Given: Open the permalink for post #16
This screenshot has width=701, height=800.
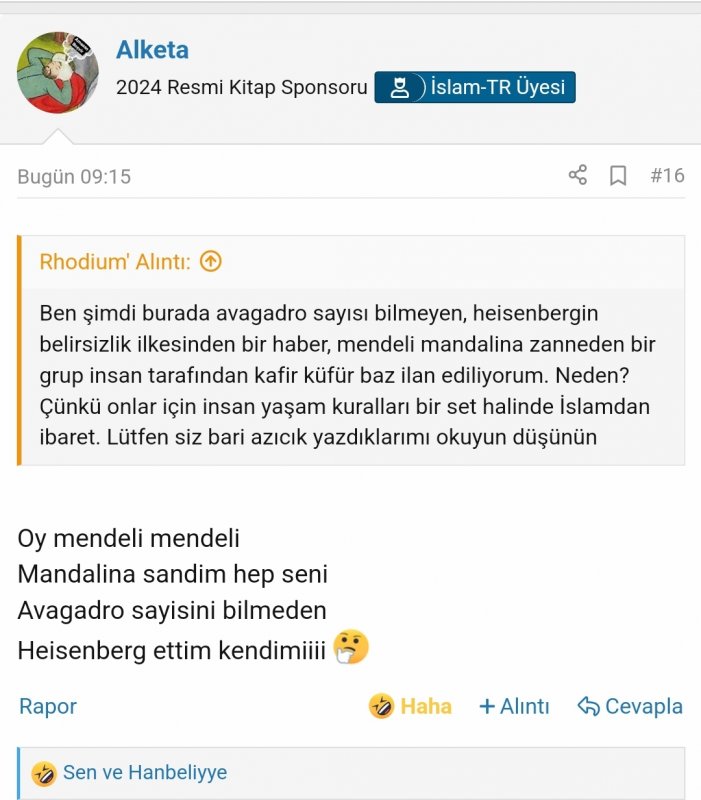Looking at the screenshot, I should [x=667, y=176].
